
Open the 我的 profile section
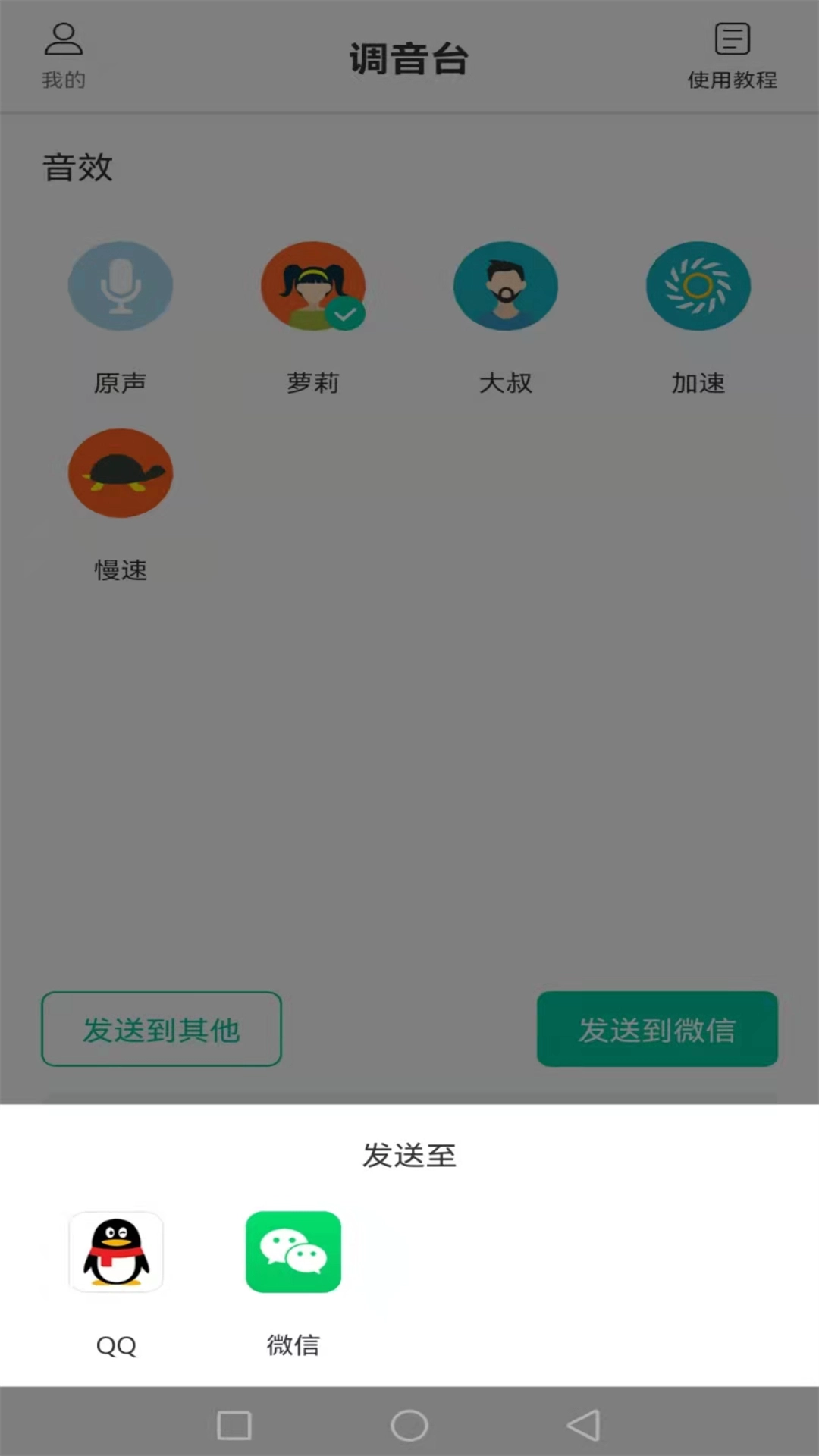[x=64, y=55]
